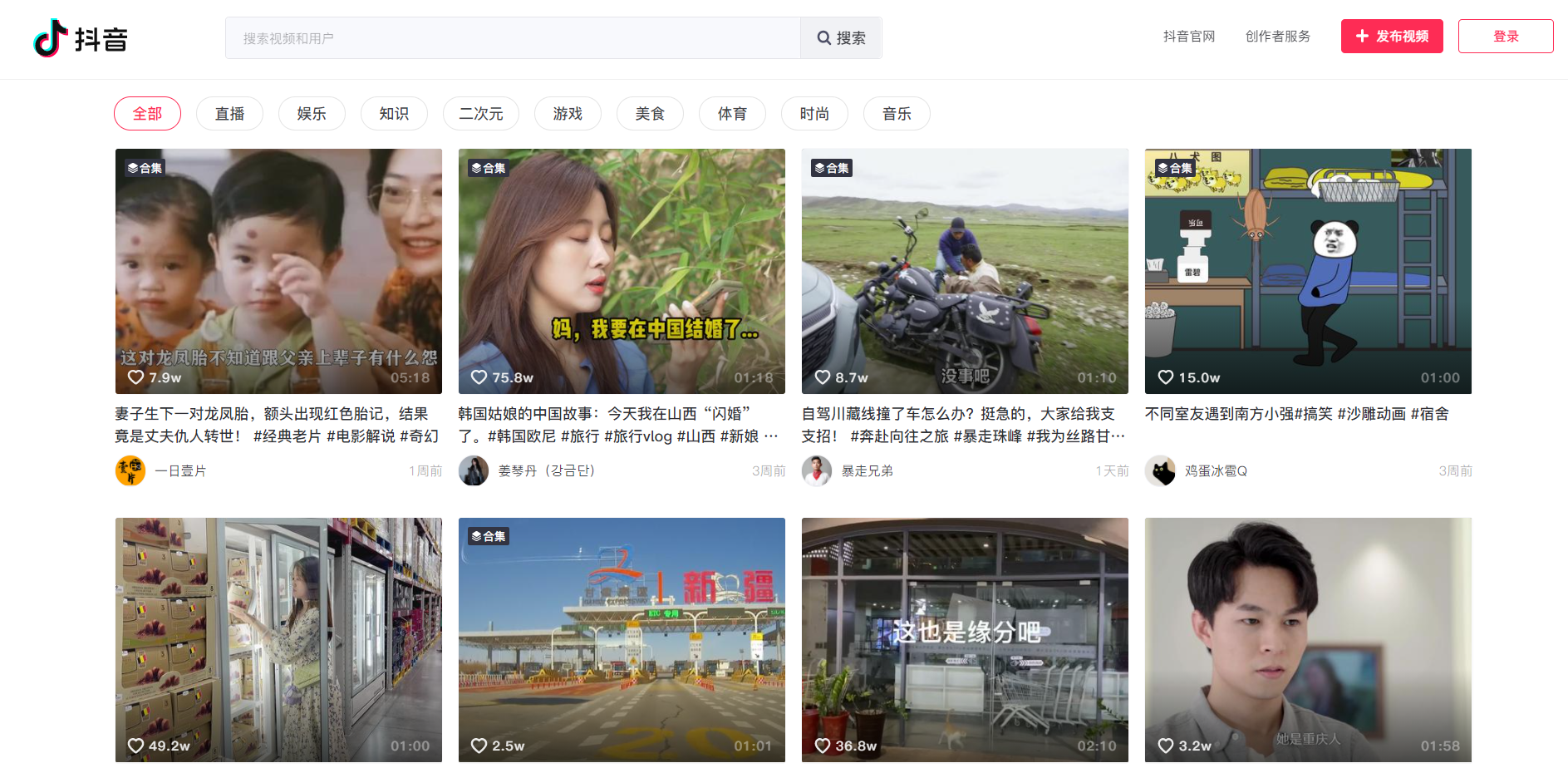
Task: Switch to the 美食 category
Action: click(650, 114)
